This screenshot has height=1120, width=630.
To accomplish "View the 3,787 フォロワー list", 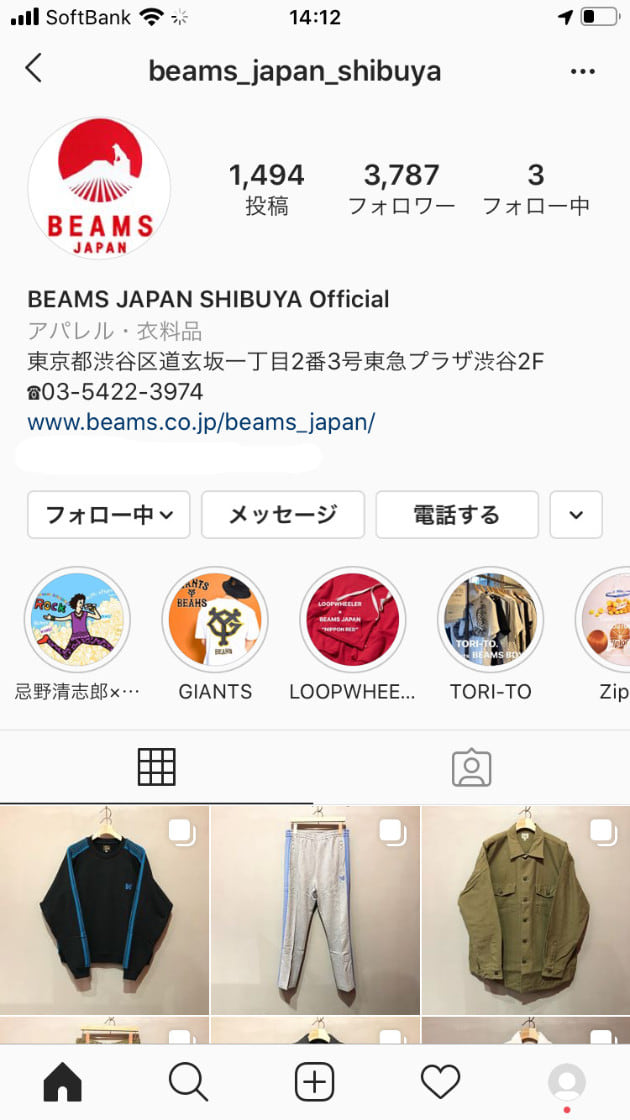I will (x=401, y=188).
